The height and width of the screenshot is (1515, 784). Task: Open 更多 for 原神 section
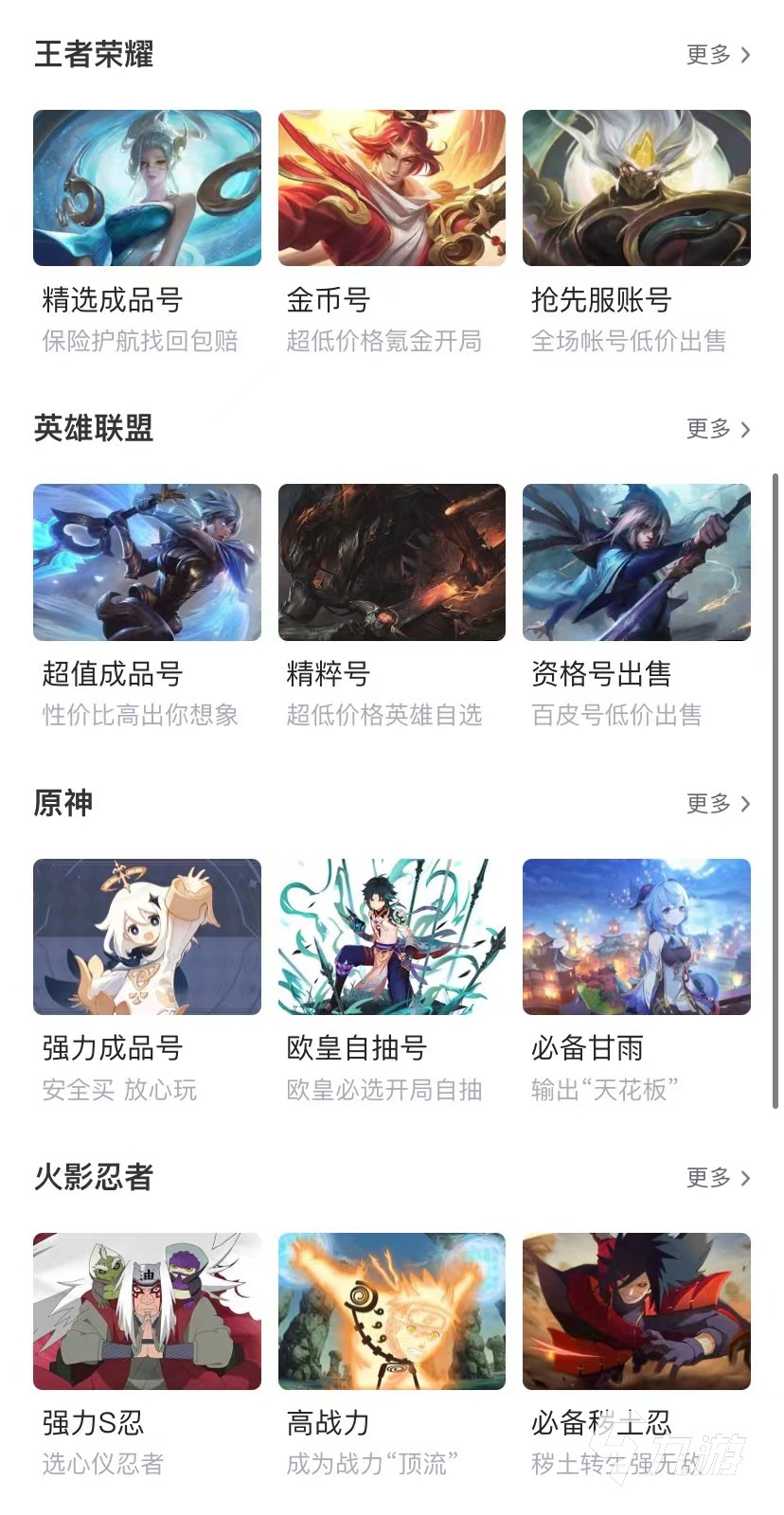pyautogui.click(x=718, y=804)
